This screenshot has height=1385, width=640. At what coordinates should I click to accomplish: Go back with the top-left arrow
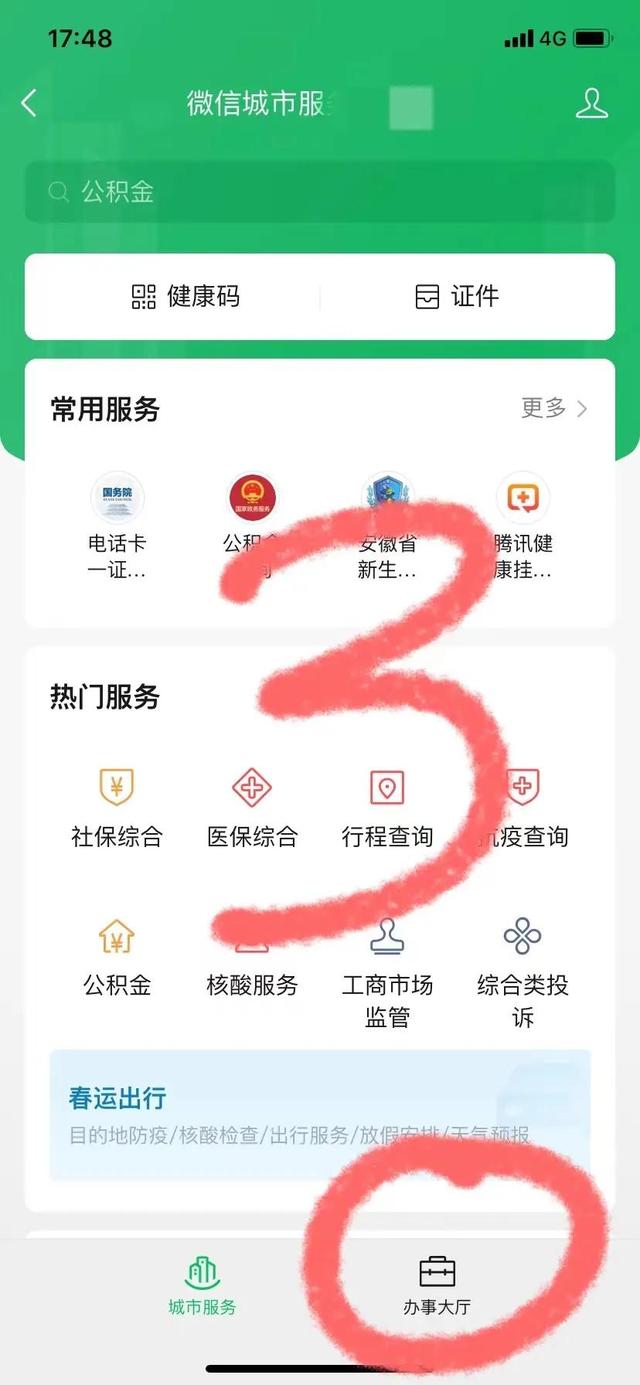coord(29,102)
